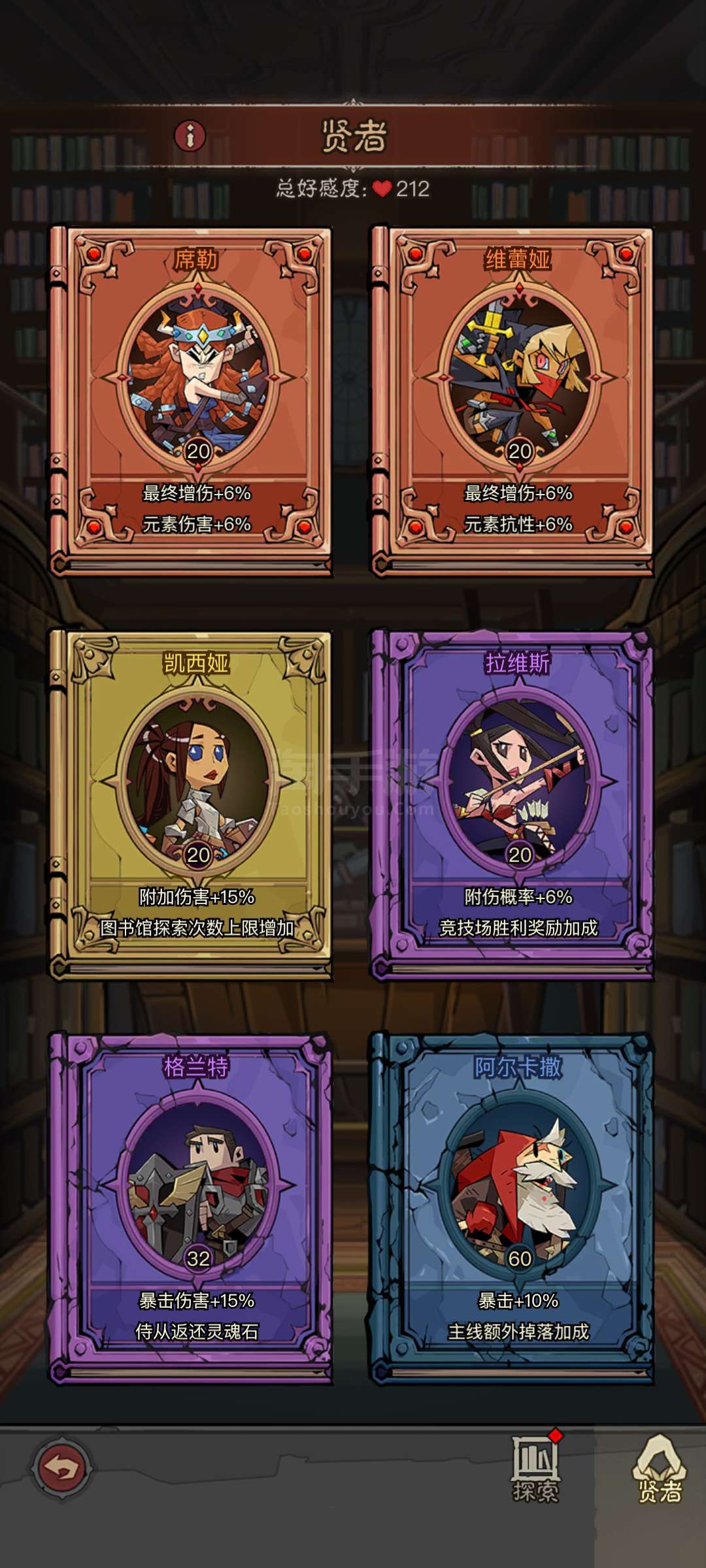The width and height of the screenshot is (706, 1568).
Task: Switch to the 探索 tab
Action: click(536, 1469)
